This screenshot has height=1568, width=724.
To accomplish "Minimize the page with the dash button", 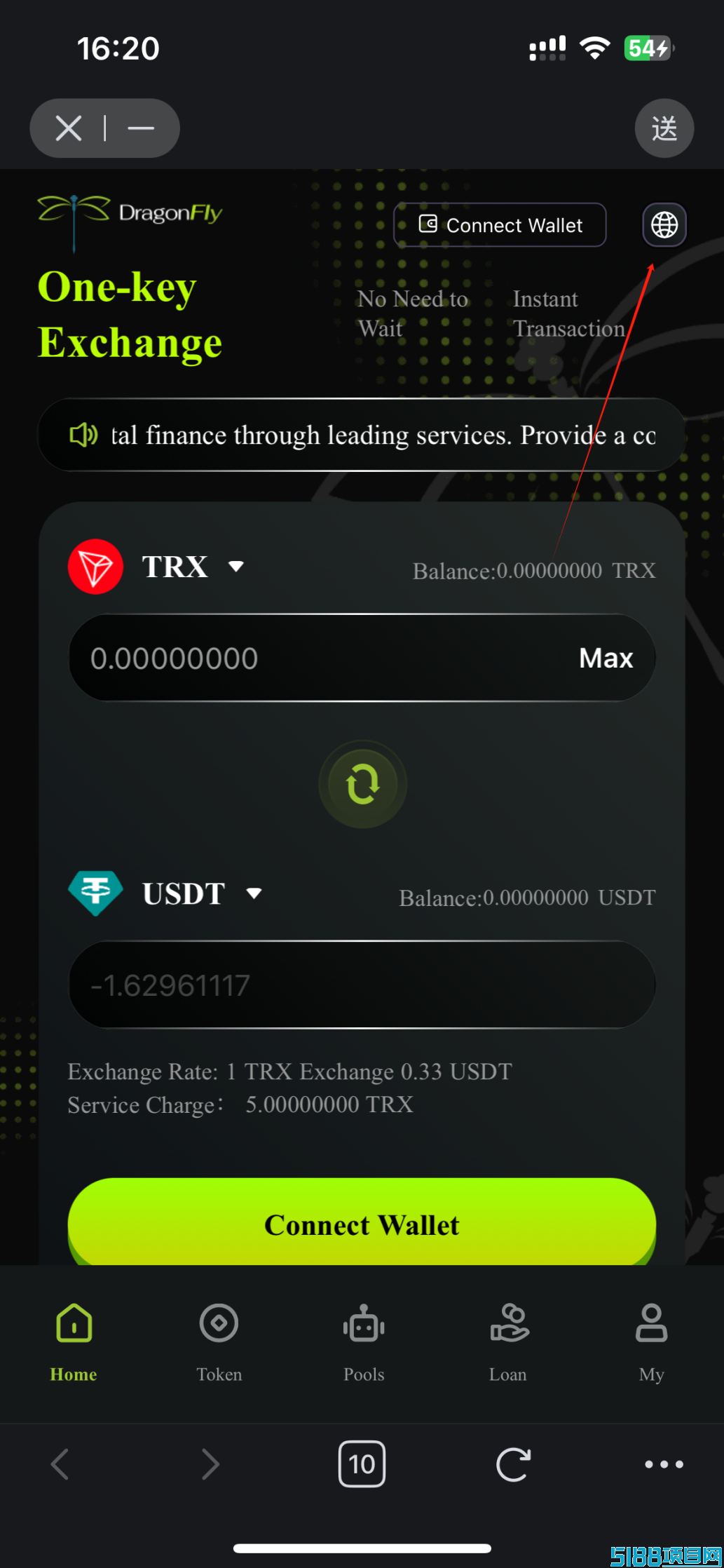I will pos(141,128).
